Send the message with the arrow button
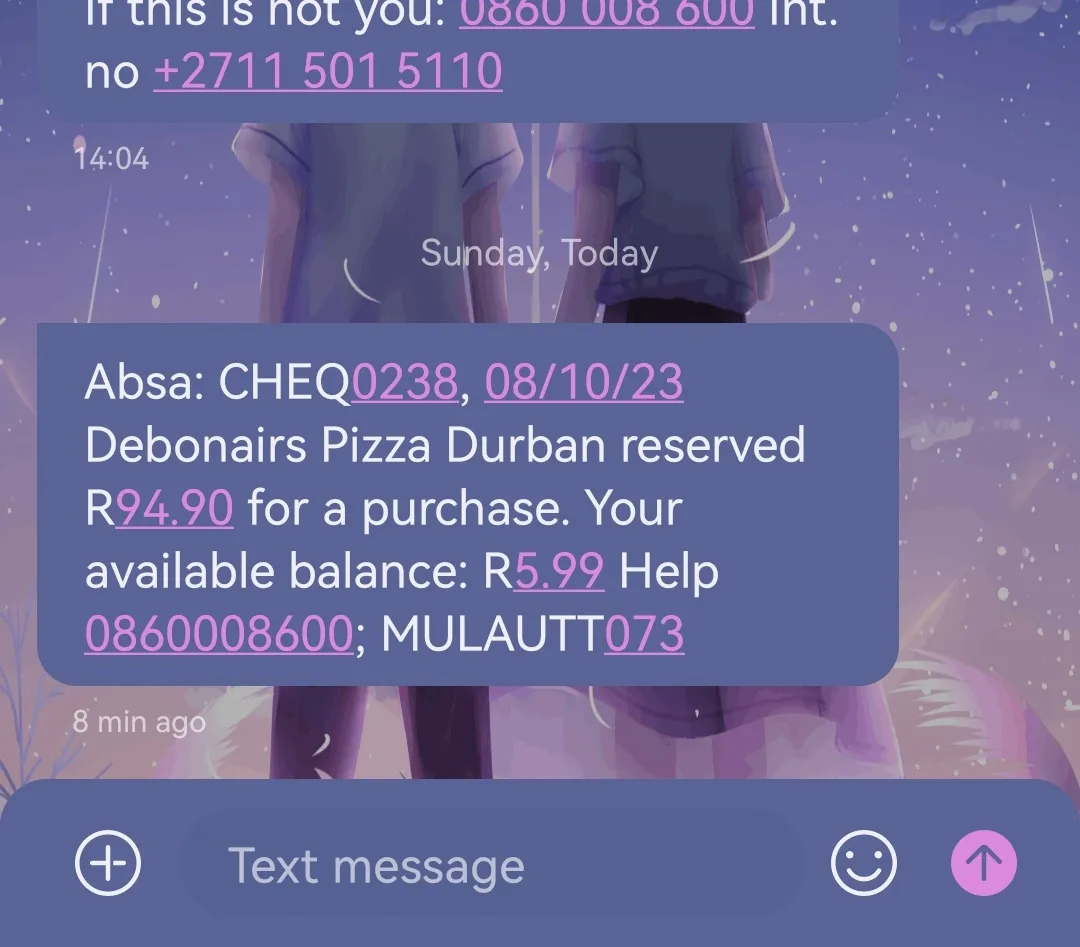 pyautogui.click(x=983, y=862)
